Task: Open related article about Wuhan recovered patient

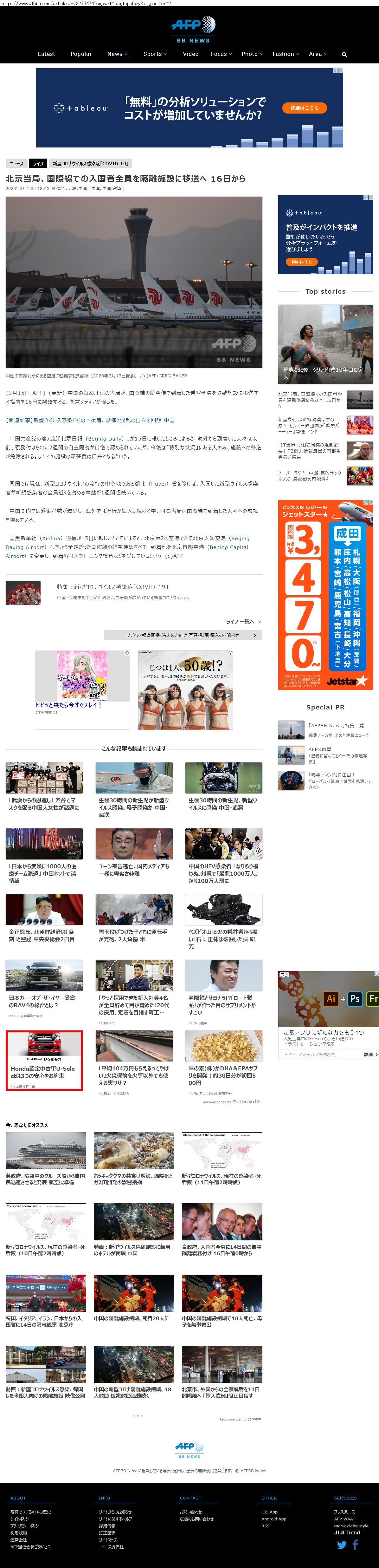Action: (x=90, y=420)
